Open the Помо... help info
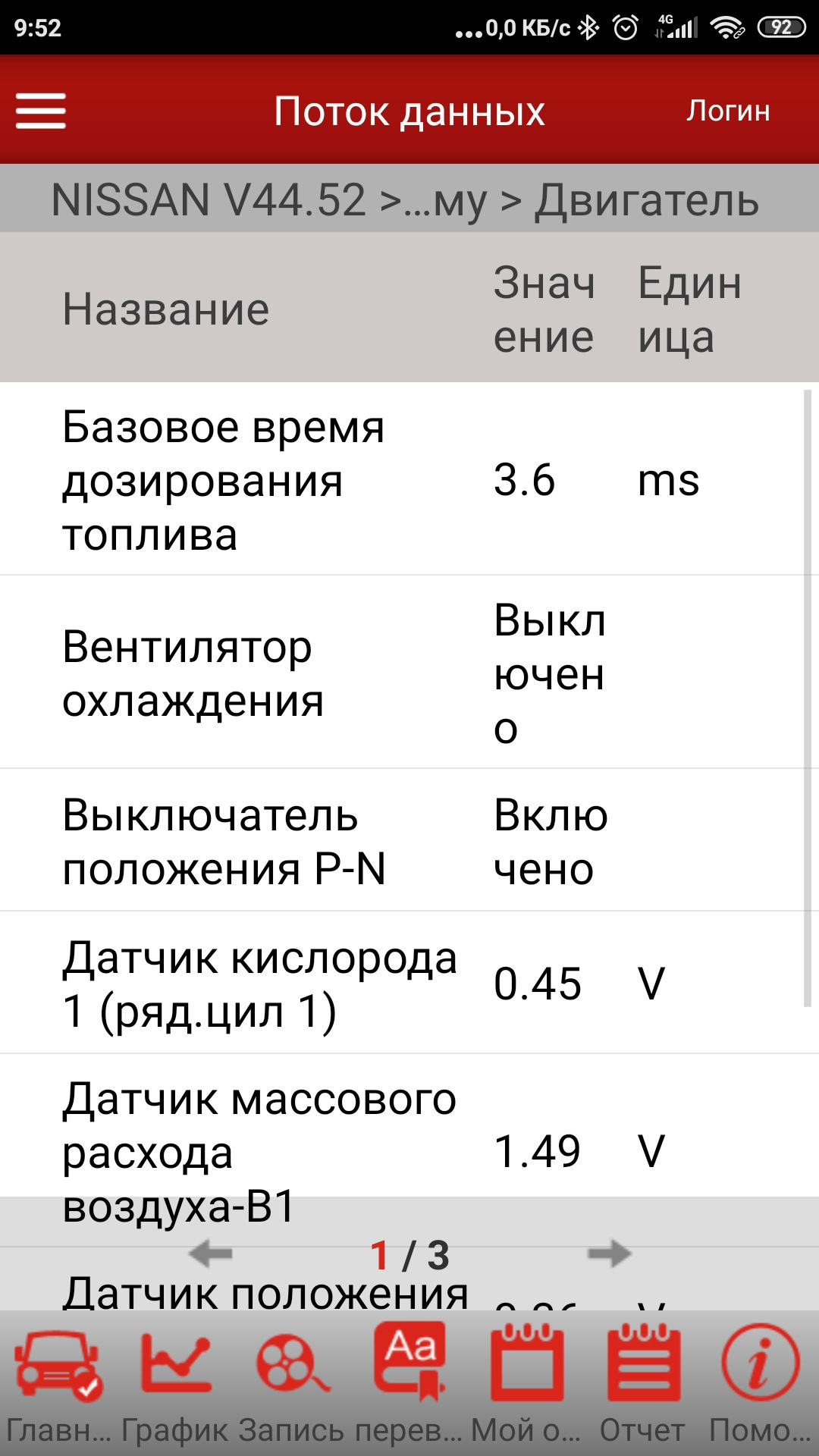 760,1382
